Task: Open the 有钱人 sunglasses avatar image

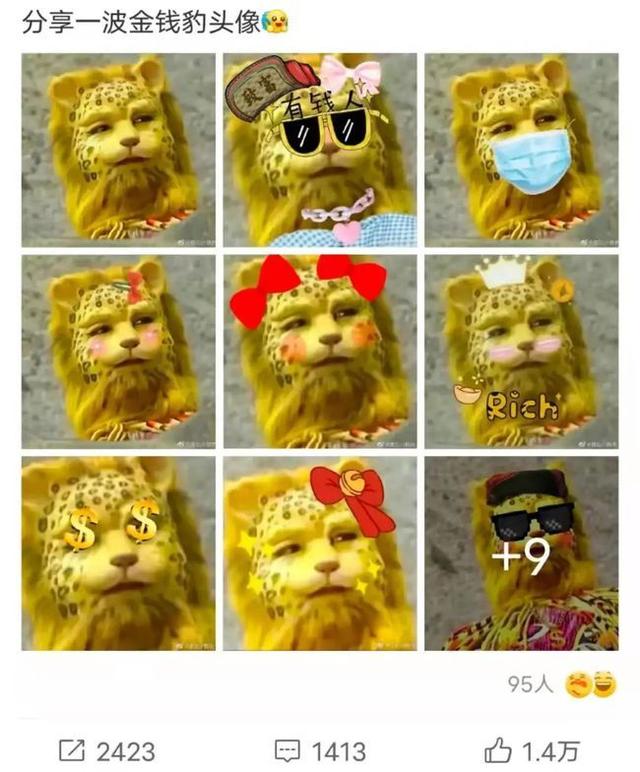Action: [x=320, y=149]
